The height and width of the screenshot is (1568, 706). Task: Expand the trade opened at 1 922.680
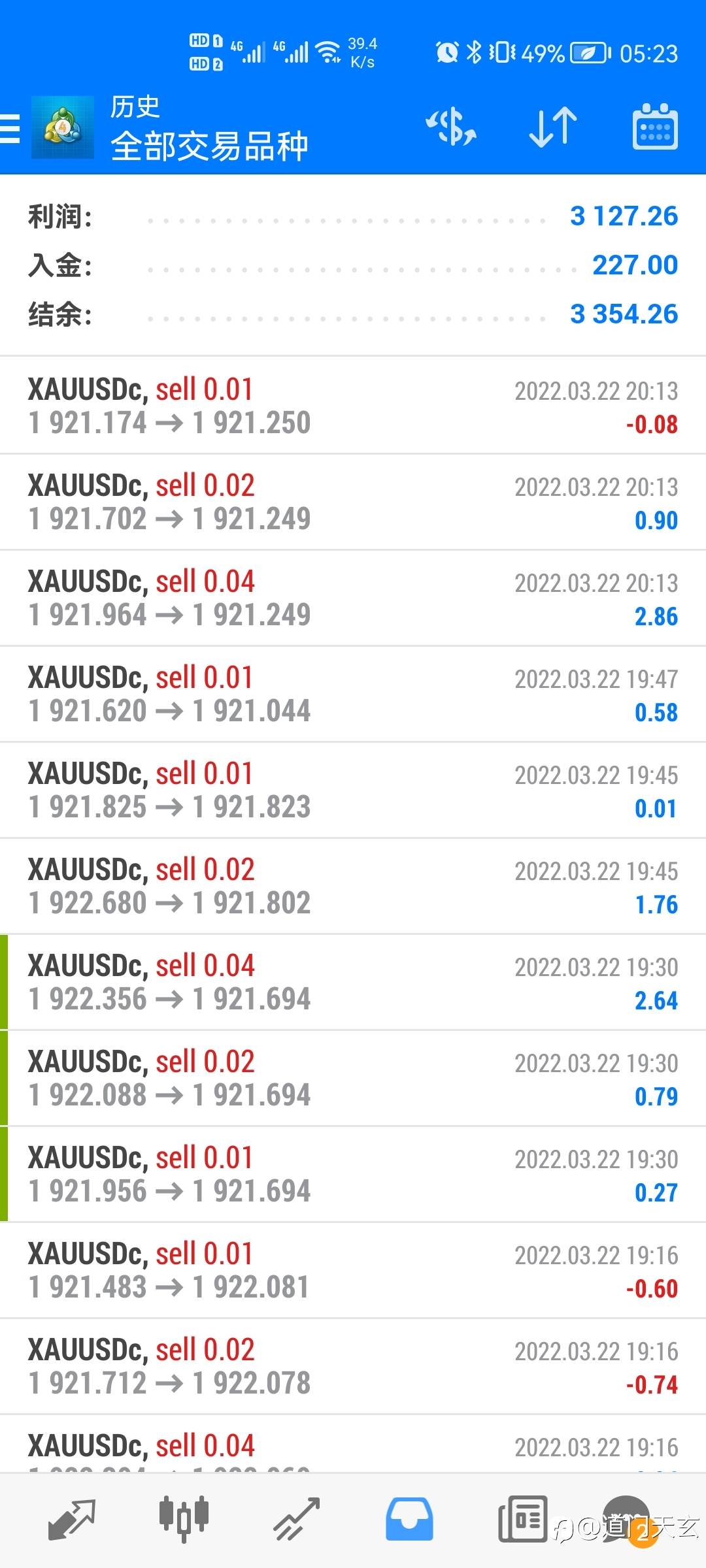(x=353, y=886)
